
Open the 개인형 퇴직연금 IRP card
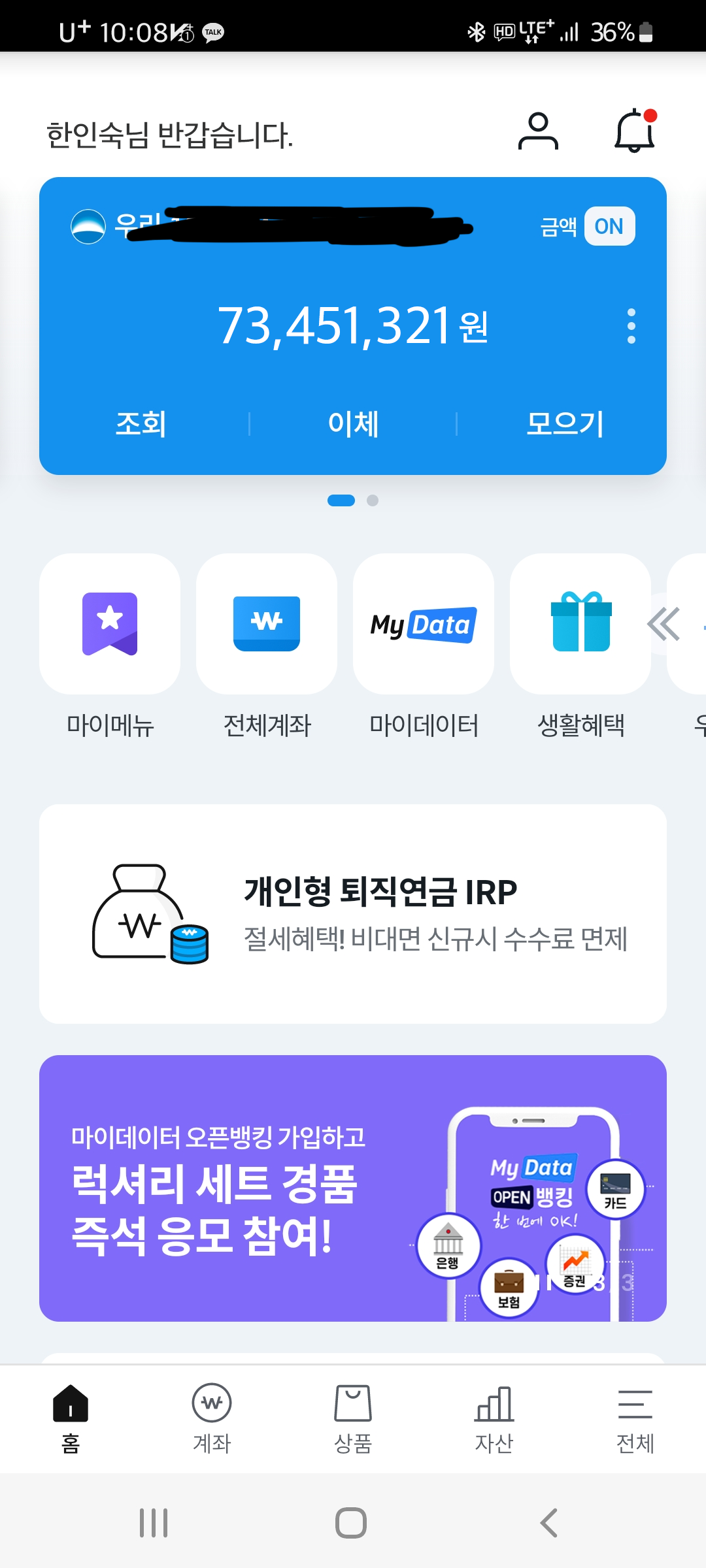tap(353, 914)
